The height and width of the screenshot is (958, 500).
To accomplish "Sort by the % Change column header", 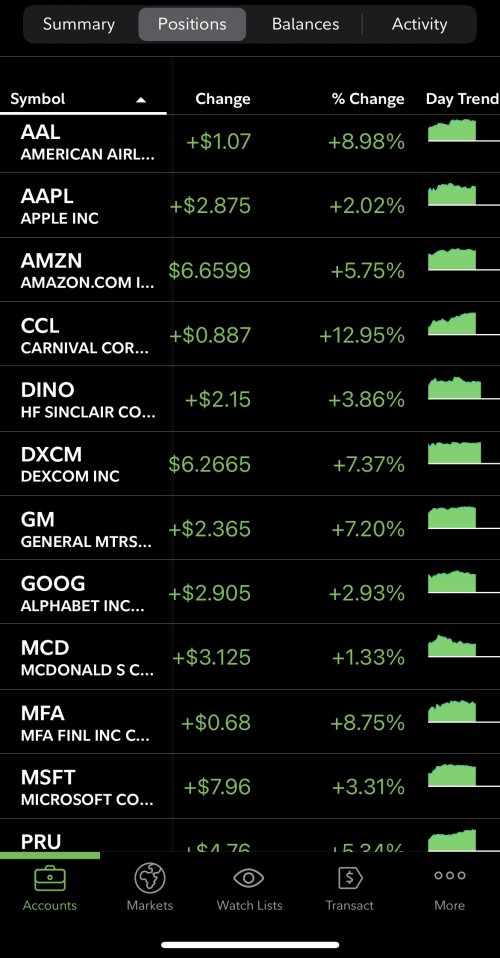I will [x=368, y=99].
